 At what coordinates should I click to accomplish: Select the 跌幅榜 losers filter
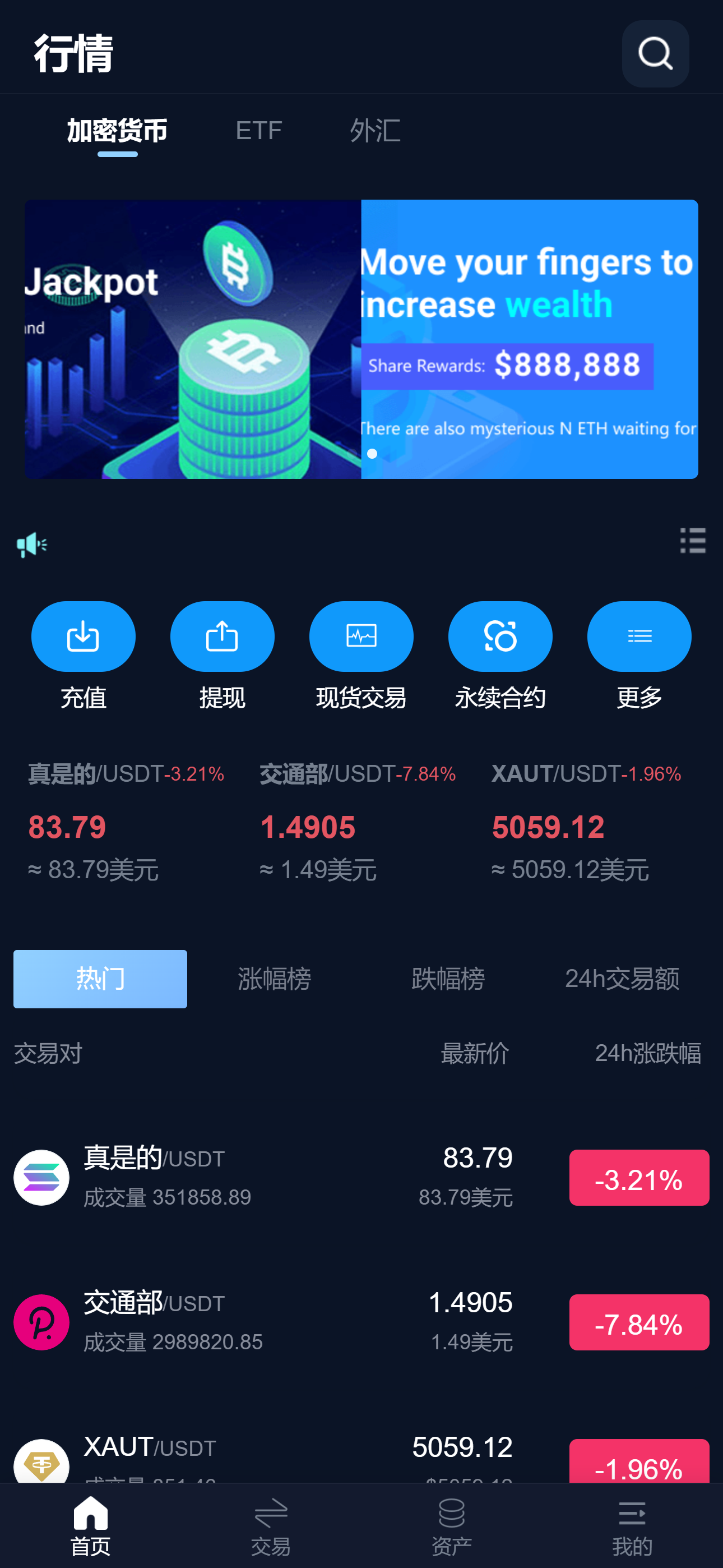448,979
